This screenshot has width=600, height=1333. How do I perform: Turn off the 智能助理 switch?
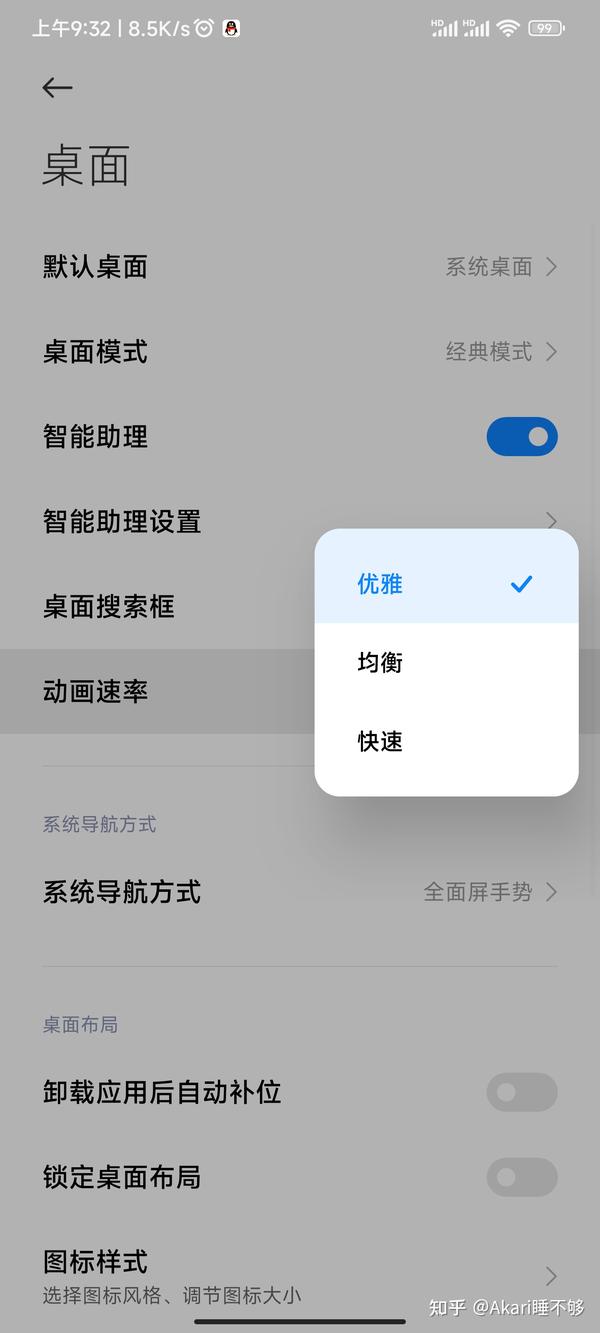point(522,437)
